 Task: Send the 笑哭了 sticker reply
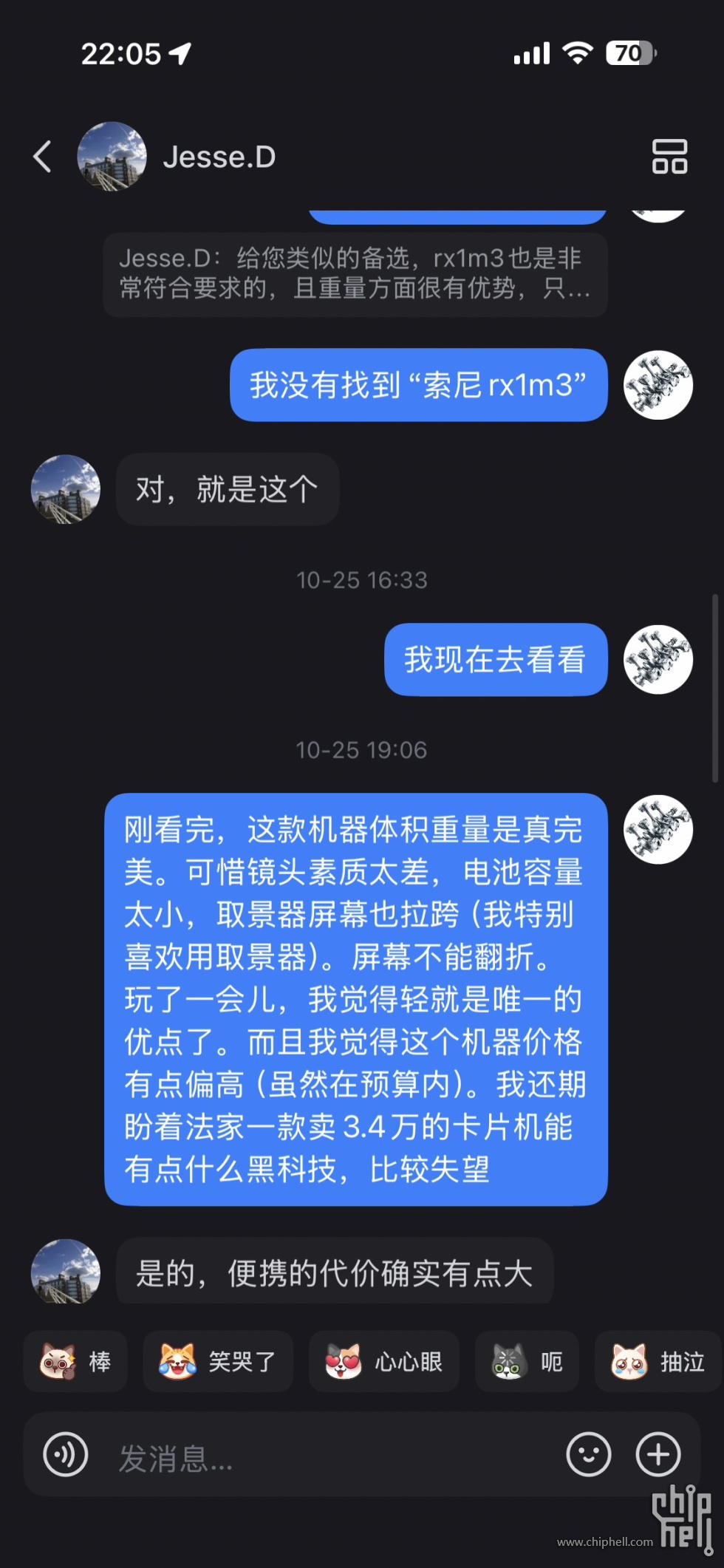tap(218, 1361)
